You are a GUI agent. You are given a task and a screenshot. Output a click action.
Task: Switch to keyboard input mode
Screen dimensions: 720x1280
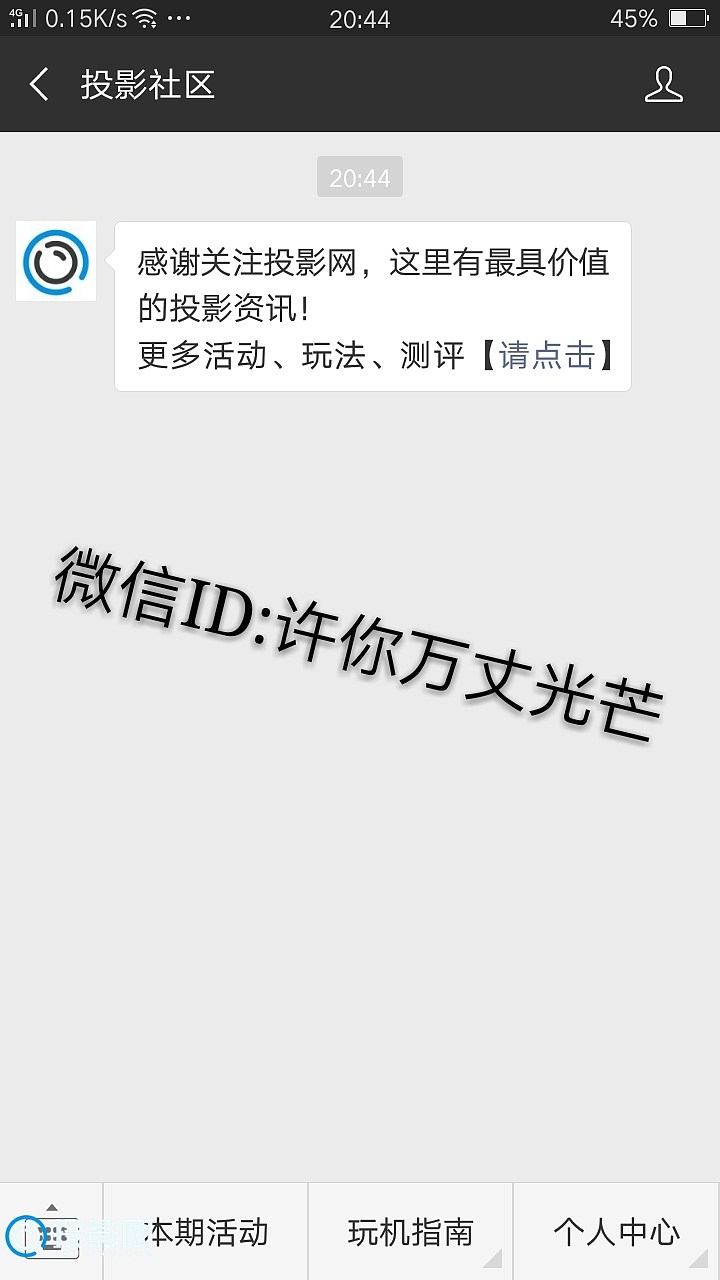51,1231
